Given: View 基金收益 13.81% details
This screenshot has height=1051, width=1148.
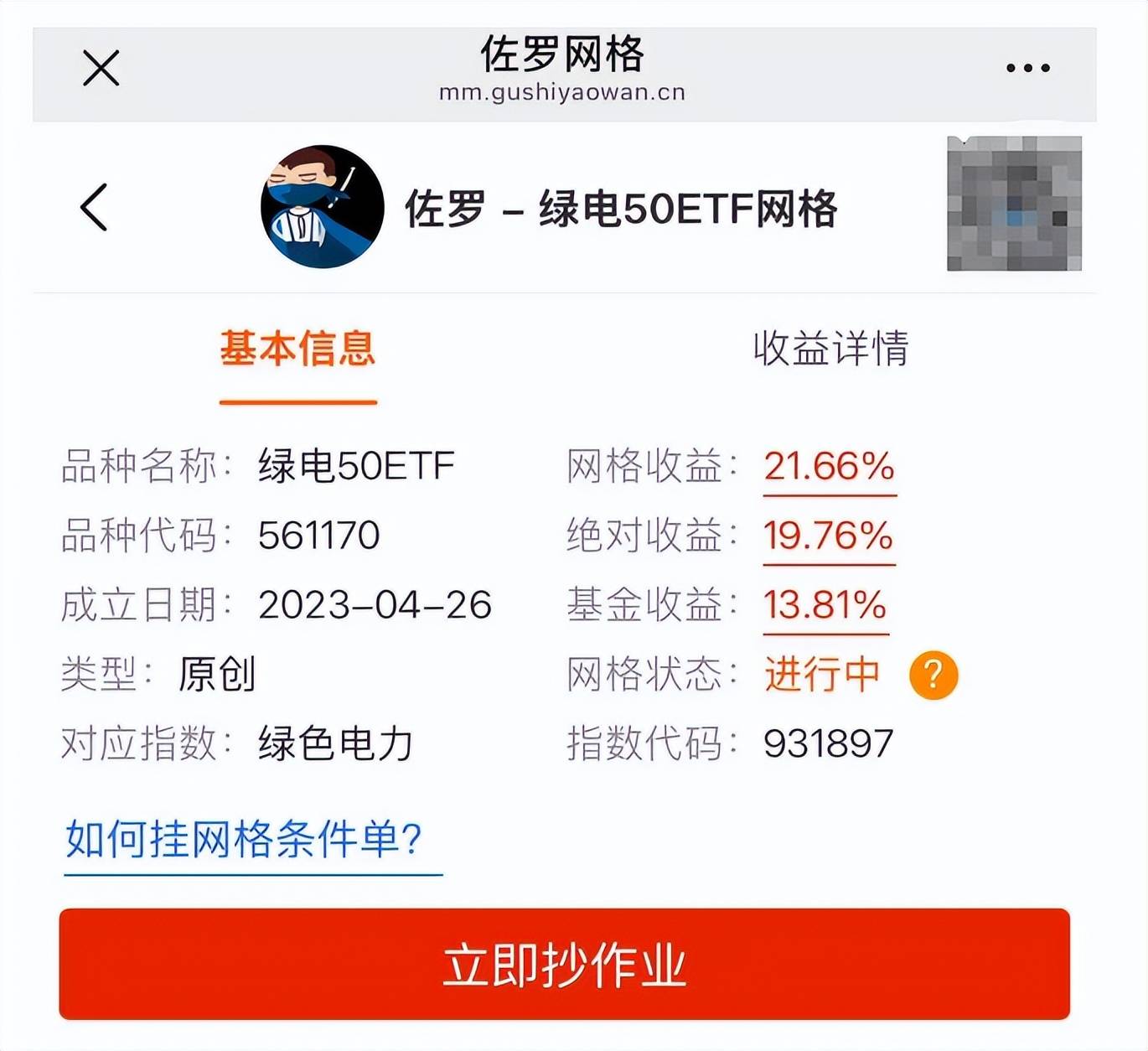Looking at the screenshot, I should tap(825, 605).
